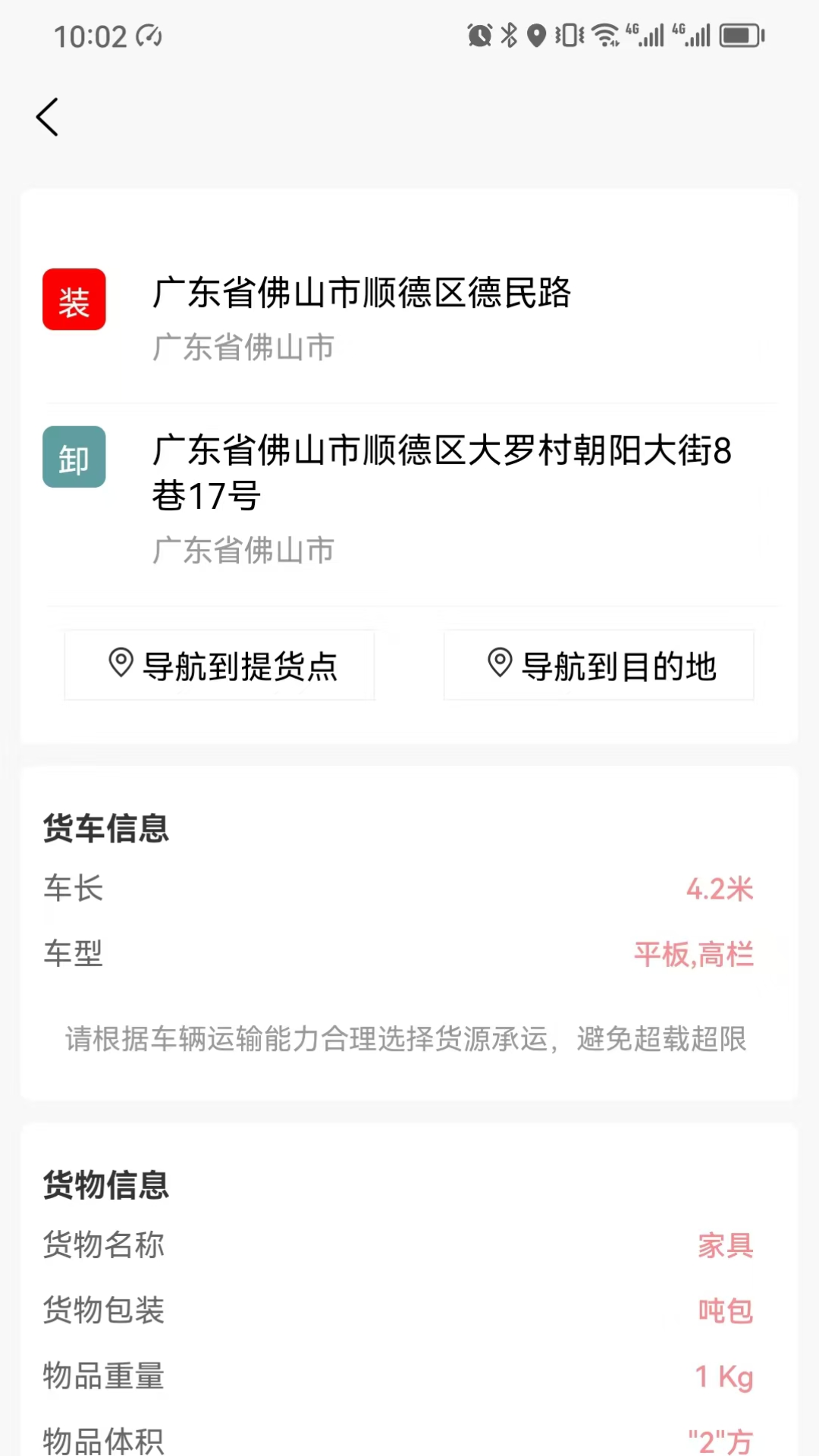Tap the location pin beside 导航到目的地

point(499,665)
